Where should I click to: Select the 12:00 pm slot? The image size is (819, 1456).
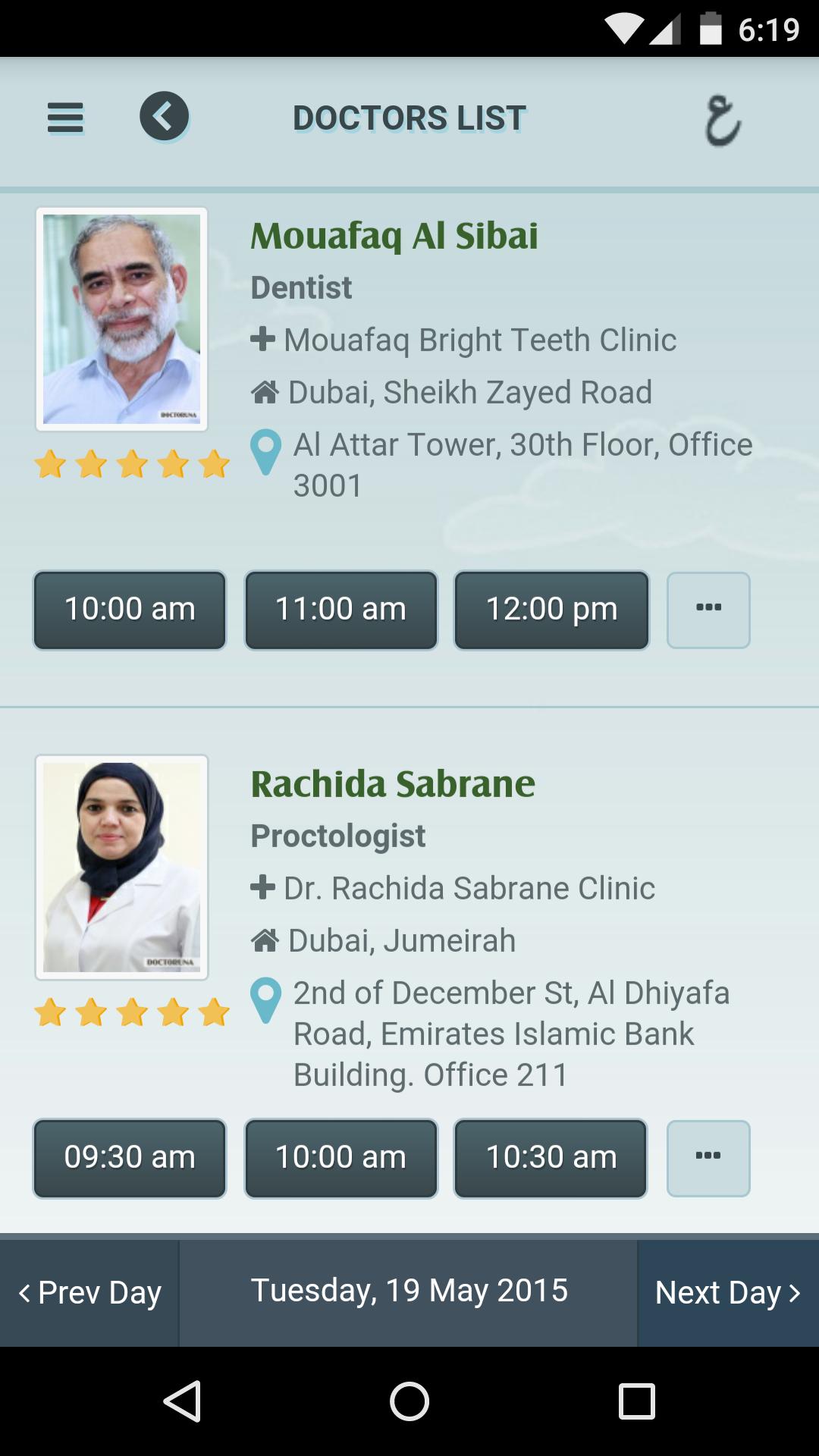[551, 610]
